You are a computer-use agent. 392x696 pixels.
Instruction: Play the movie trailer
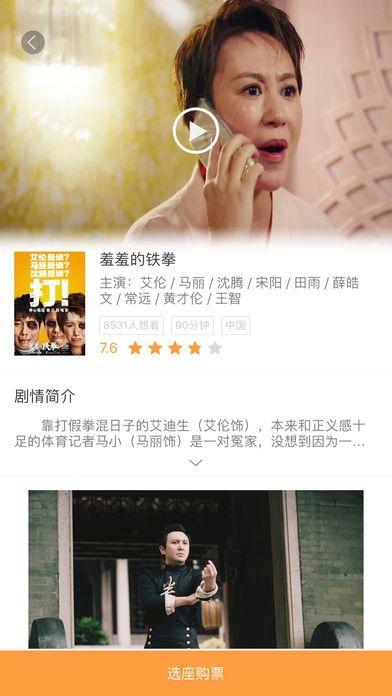click(x=196, y=131)
